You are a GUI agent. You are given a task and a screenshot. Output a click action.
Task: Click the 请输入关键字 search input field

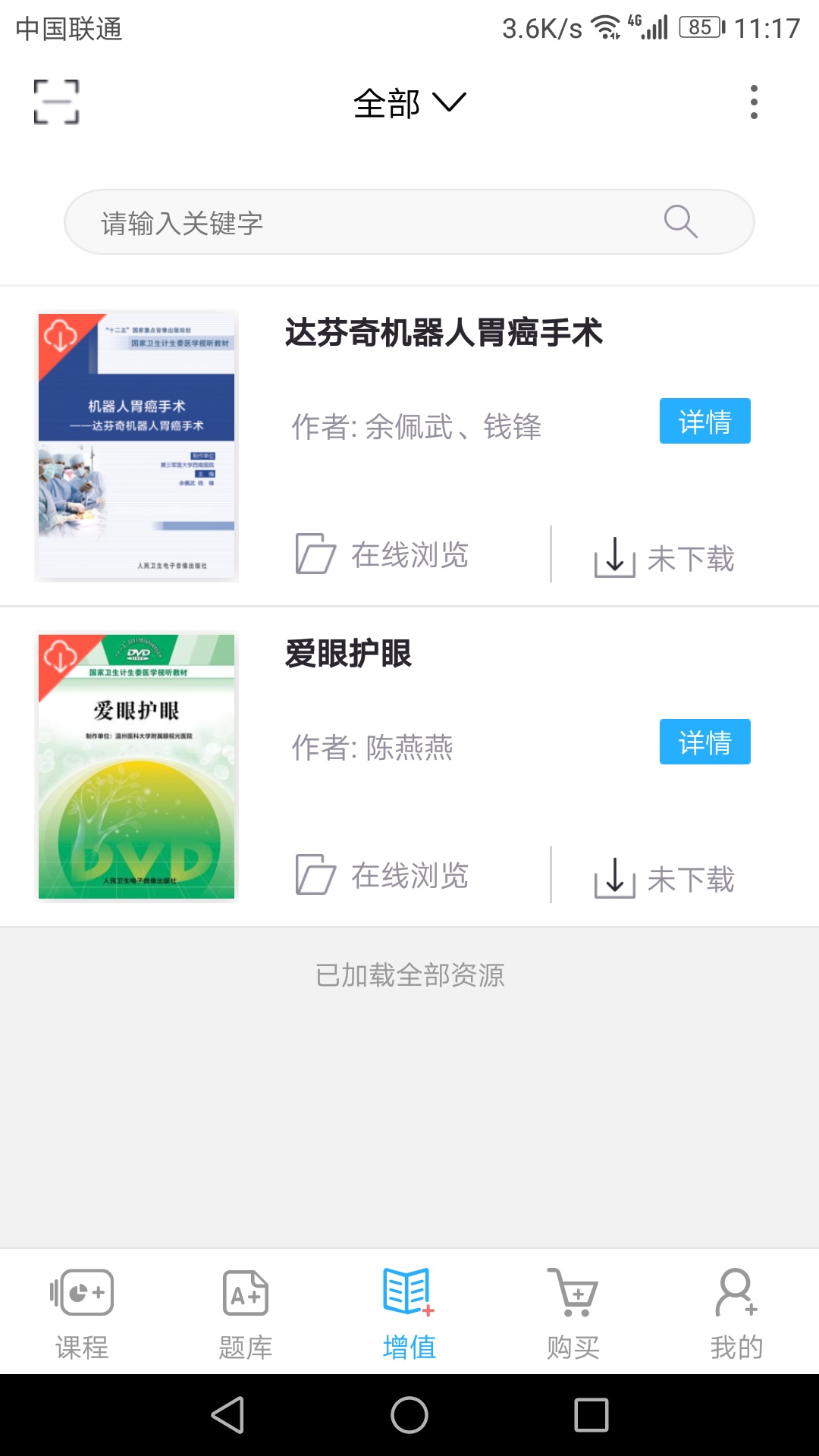(341, 222)
